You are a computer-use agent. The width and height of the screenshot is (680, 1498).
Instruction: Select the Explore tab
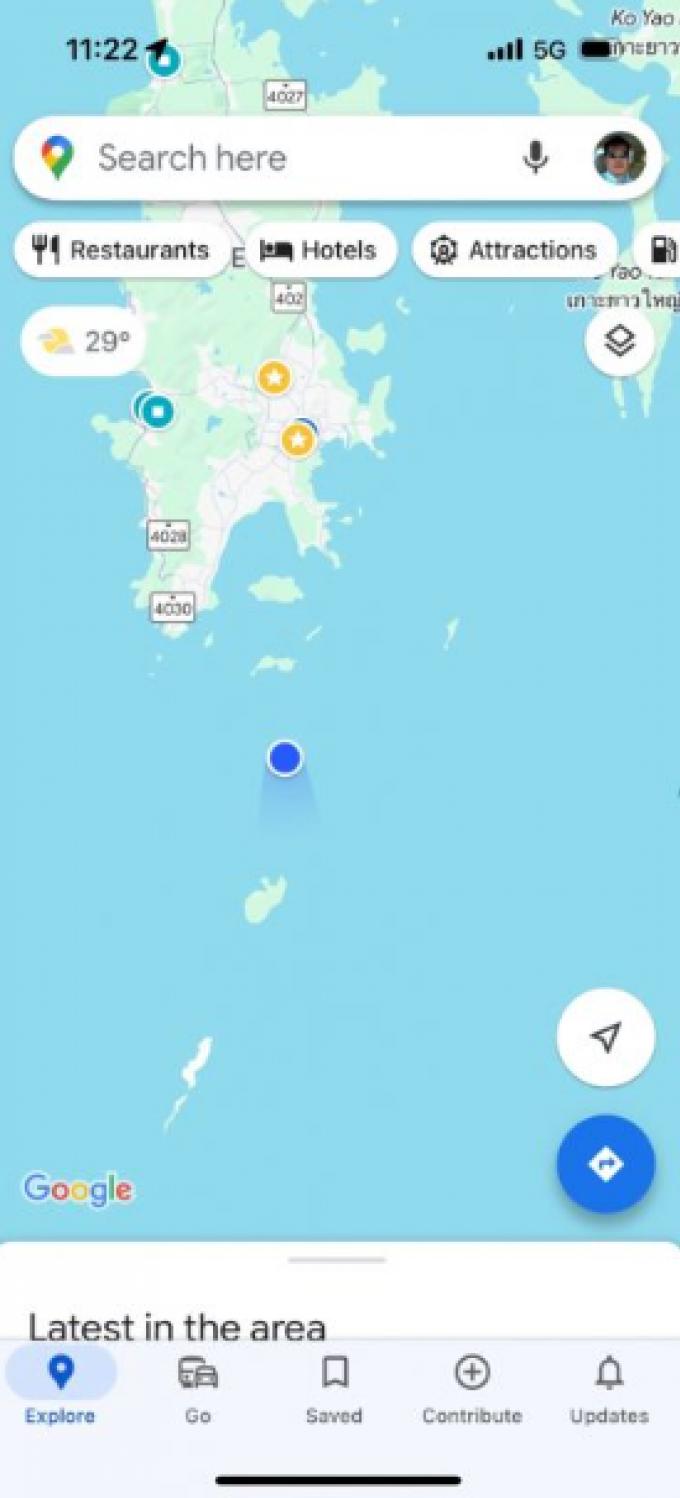click(61, 1390)
